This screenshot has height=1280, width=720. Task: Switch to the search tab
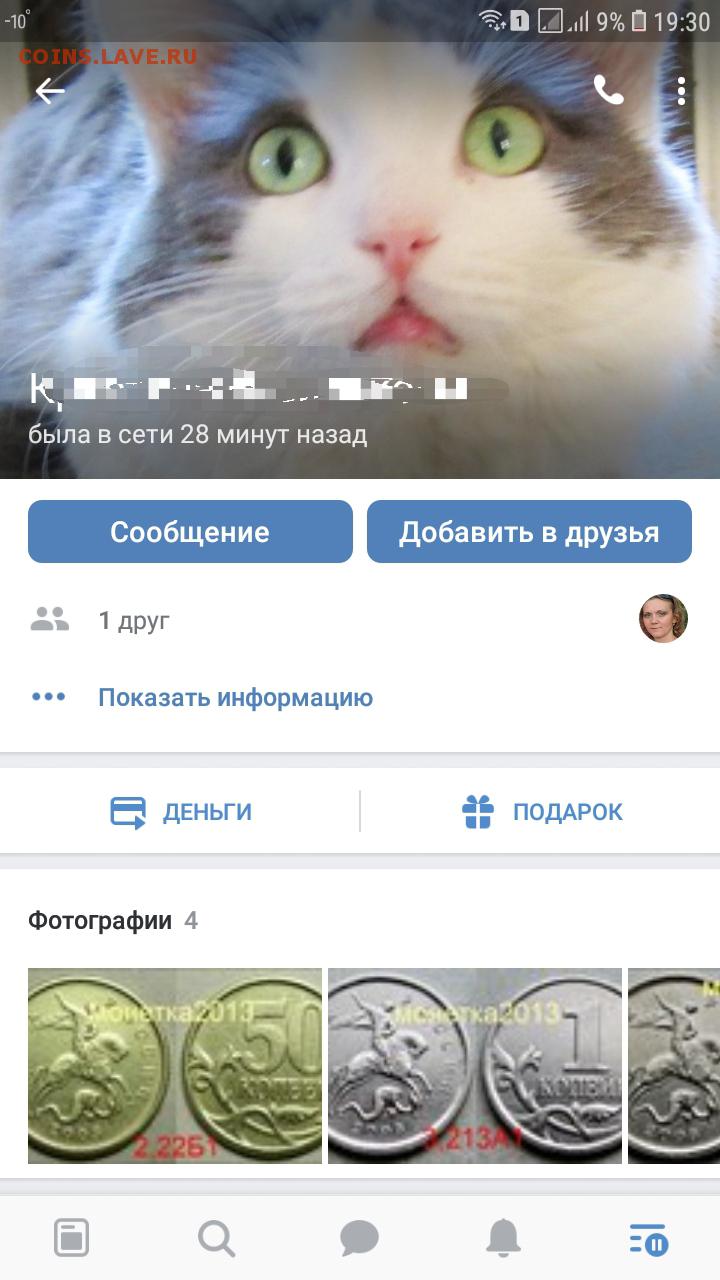tap(215, 1240)
